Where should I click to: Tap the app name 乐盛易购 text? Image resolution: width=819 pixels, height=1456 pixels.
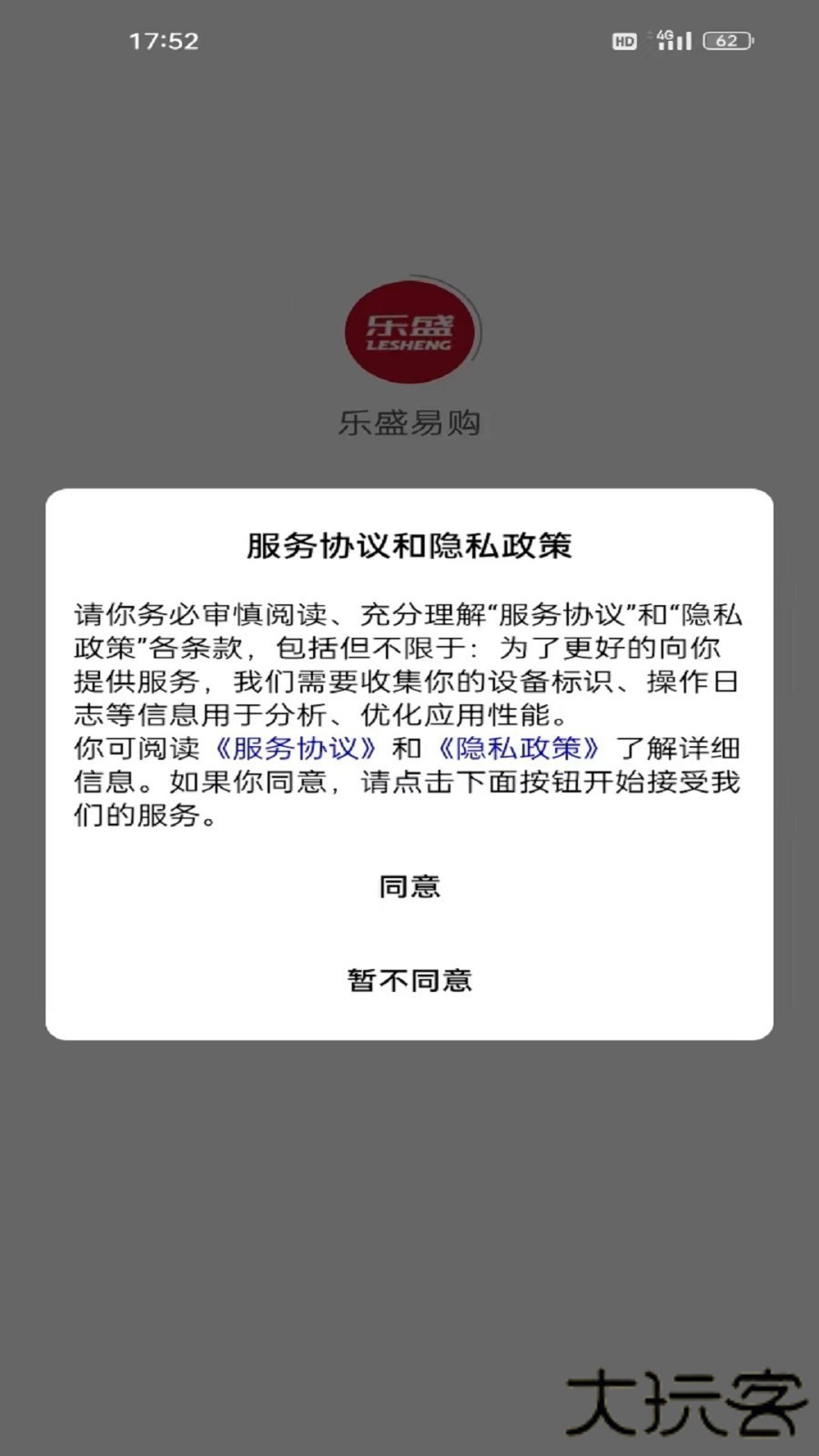409,420
